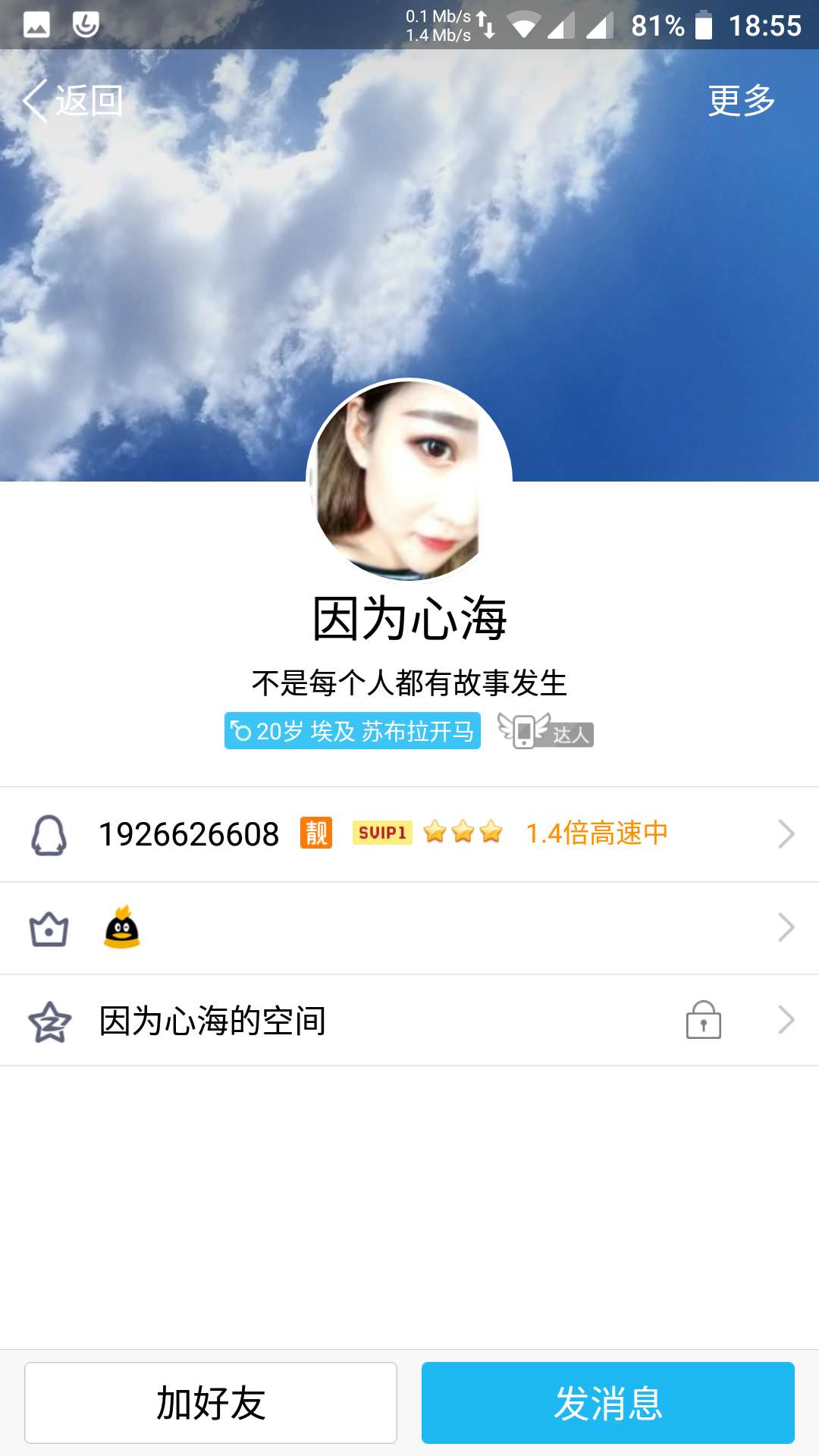Open the 更多 options menu
Screen dimensions: 819x1456
point(741,101)
